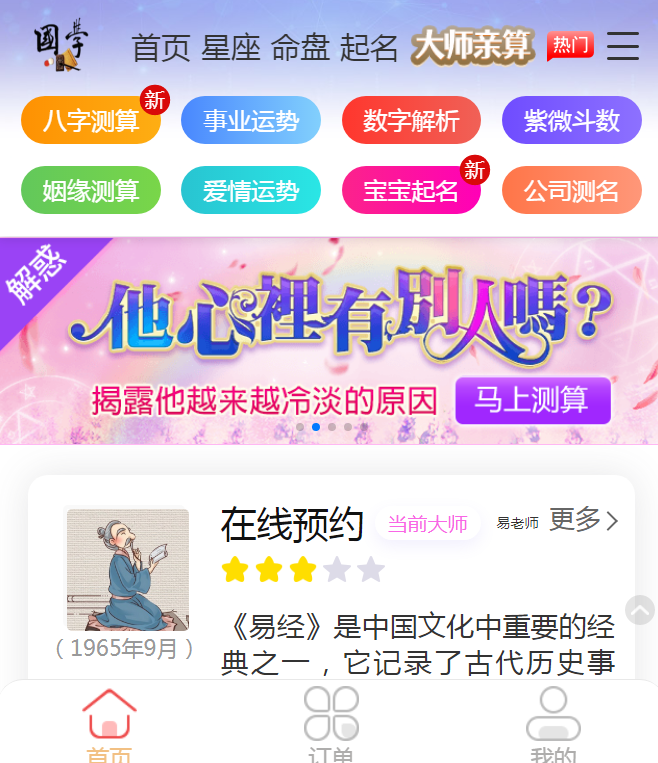Open the 我的 bottom tab
Screen dimensions: 658x763
point(553,725)
